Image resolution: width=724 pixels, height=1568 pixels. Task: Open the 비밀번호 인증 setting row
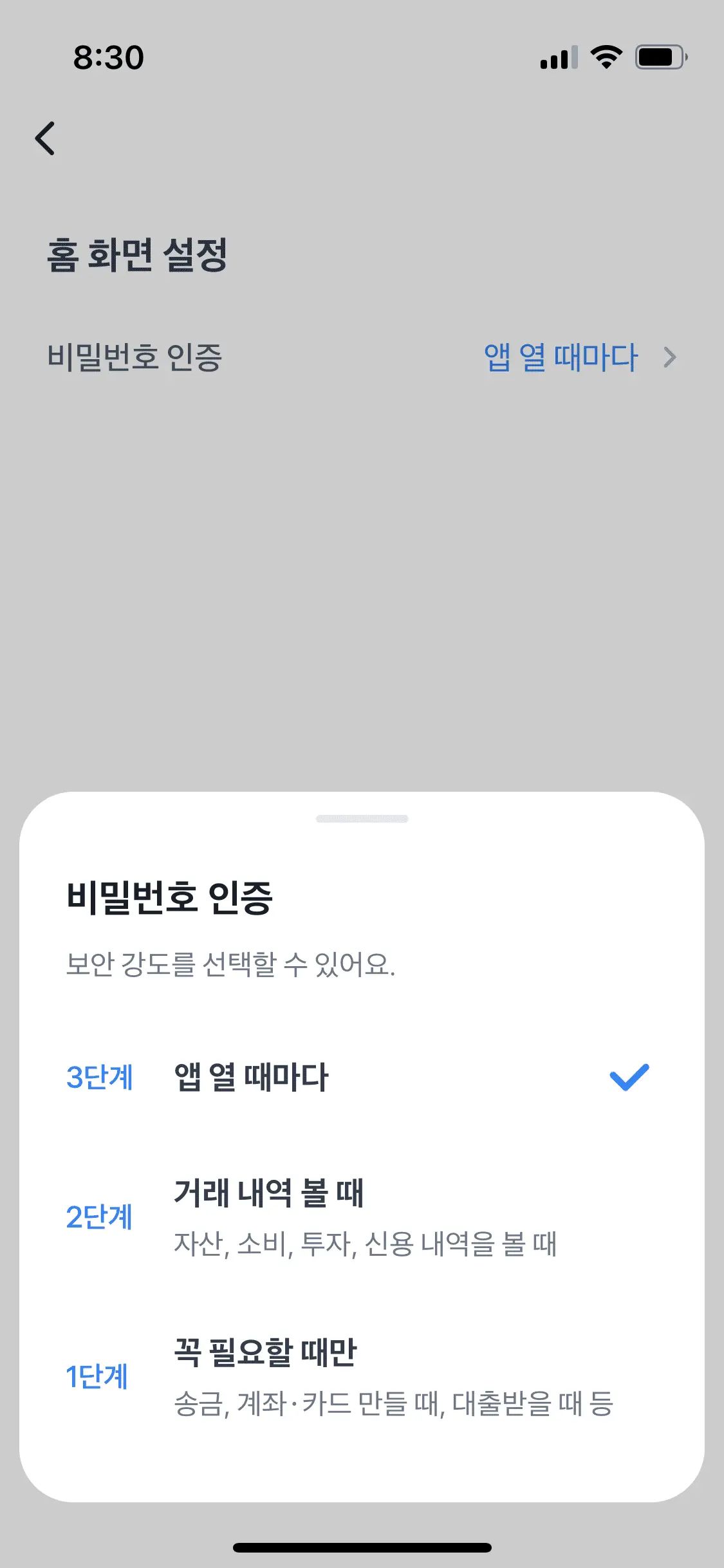(362, 357)
